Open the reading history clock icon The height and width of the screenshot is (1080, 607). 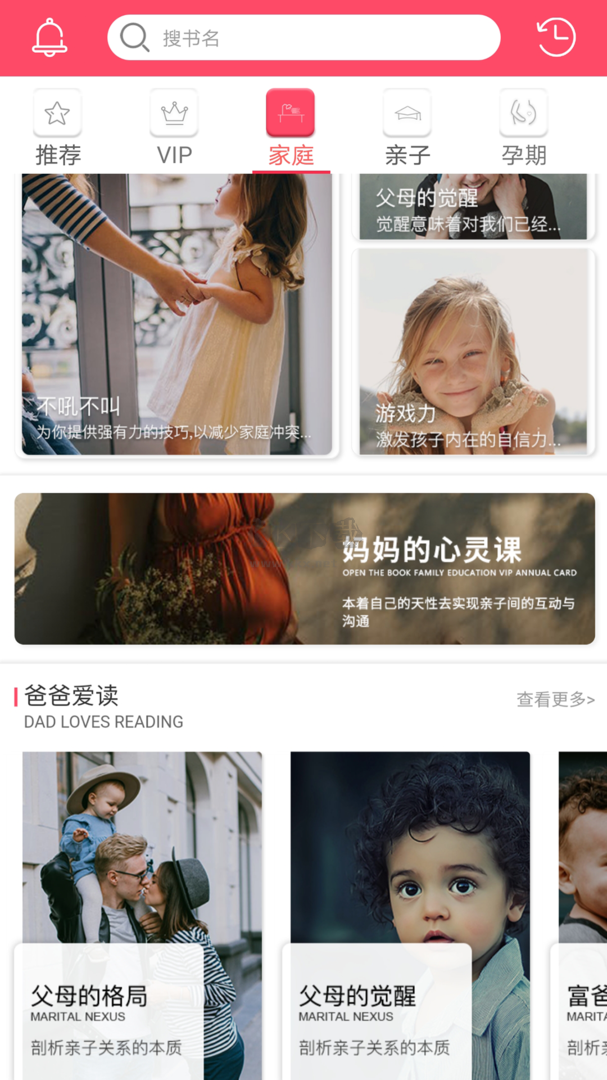click(x=556, y=38)
